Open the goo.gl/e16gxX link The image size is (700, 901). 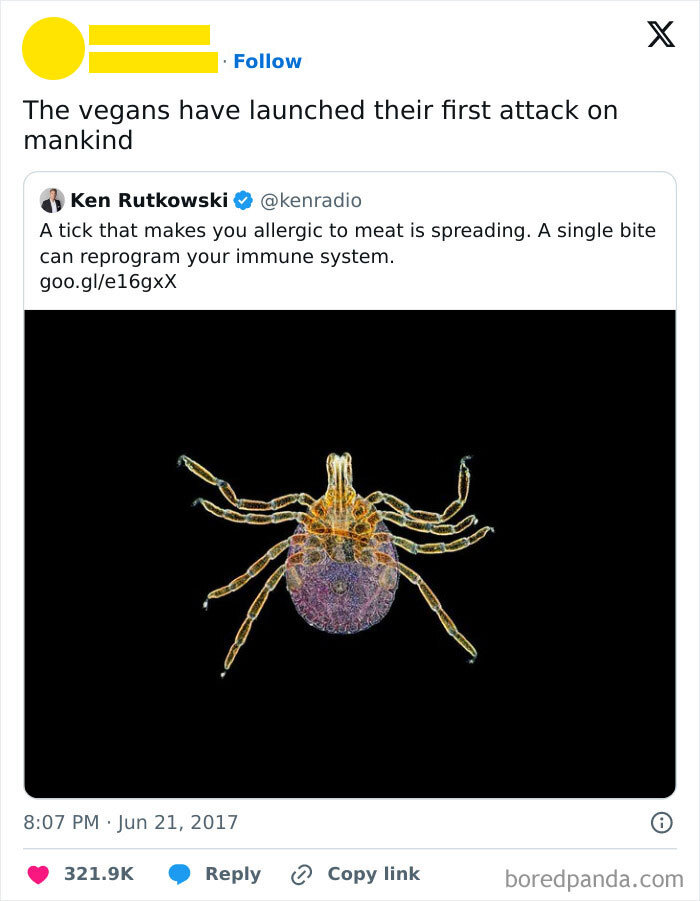(108, 281)
